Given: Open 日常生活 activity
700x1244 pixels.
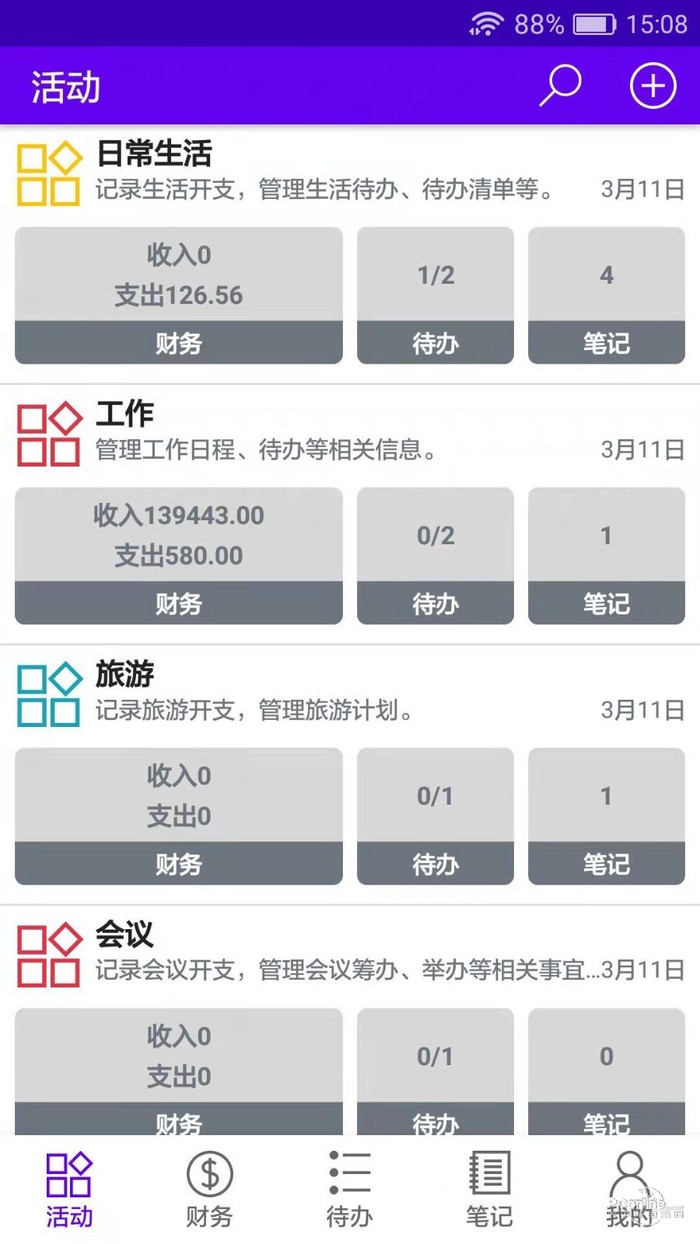Looking at the screenshot, I should coord(154,154).
